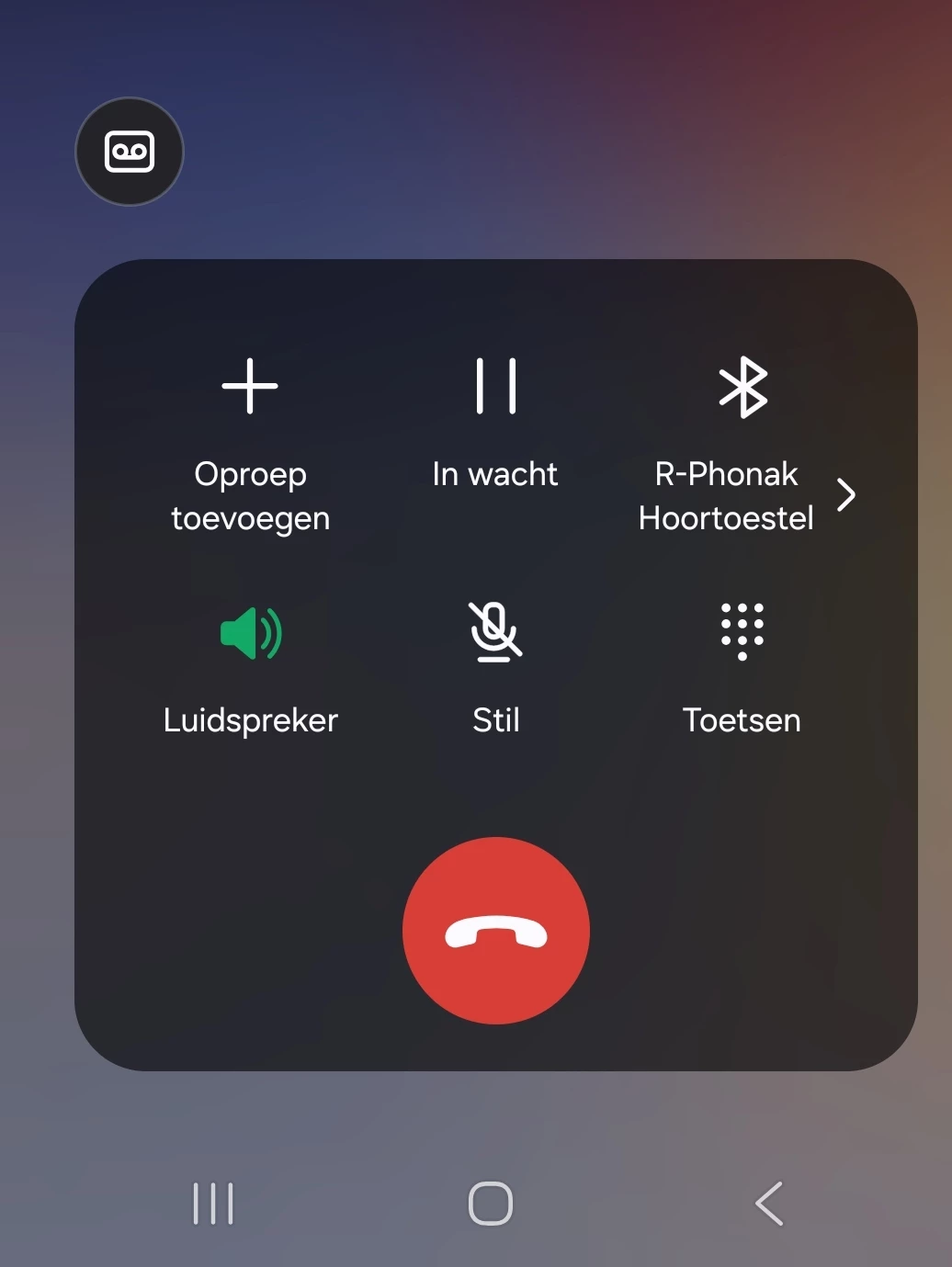This screenshot has width=952, height=1267.
Task: Put the call on hold with In wacht
Action: point(495,423)
